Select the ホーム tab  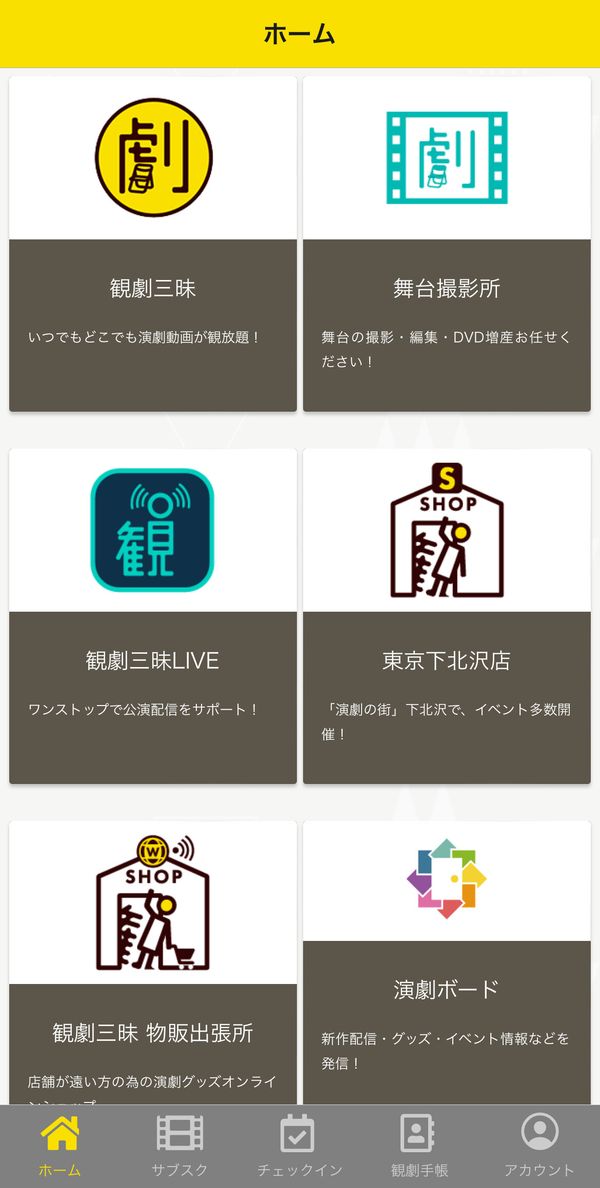[x=60, y=1146]
